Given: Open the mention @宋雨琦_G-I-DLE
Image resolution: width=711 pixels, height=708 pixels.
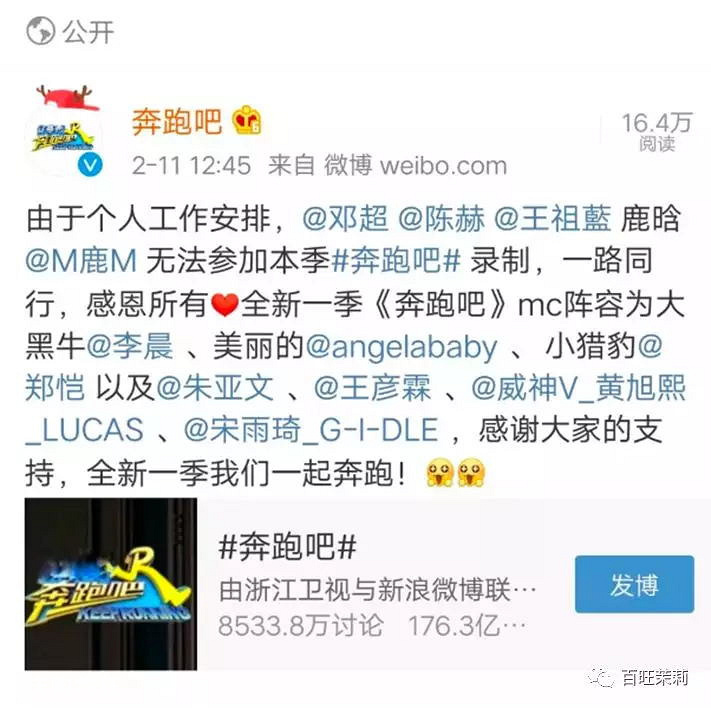Looking at the screenshot, I should coord(310,431).
